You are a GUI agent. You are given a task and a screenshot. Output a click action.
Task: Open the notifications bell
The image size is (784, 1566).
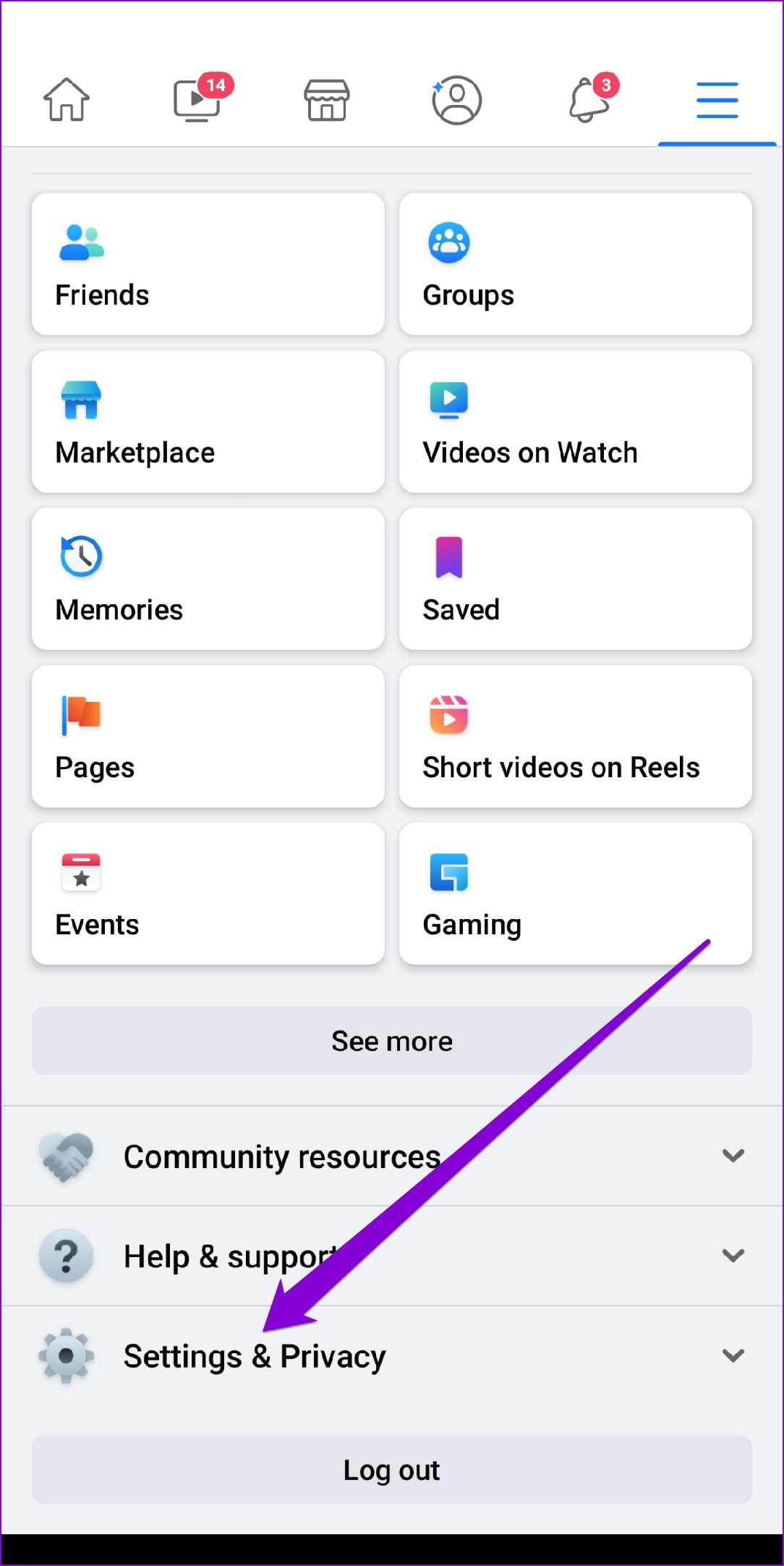point(589,100)
